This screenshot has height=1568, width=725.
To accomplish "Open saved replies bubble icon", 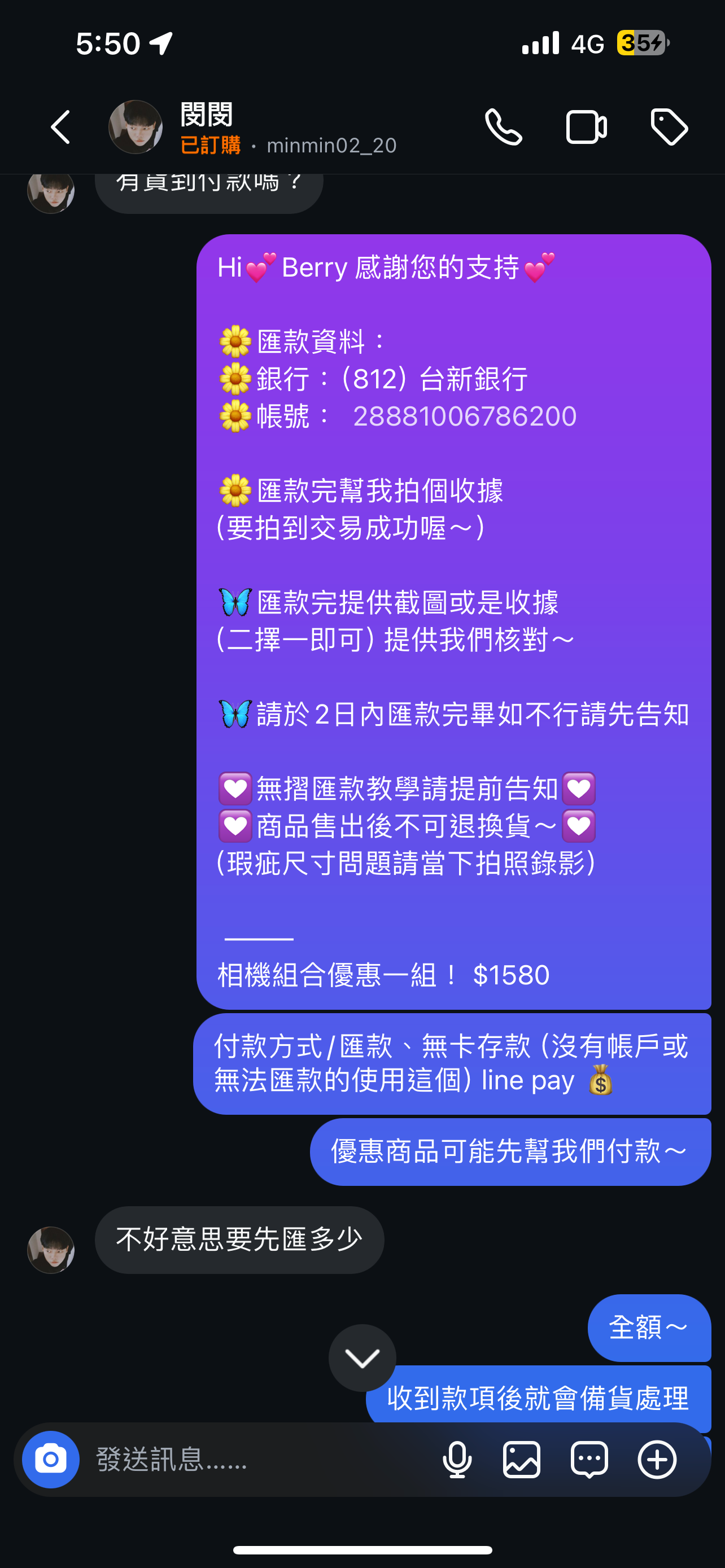I will click(589, 1459).
